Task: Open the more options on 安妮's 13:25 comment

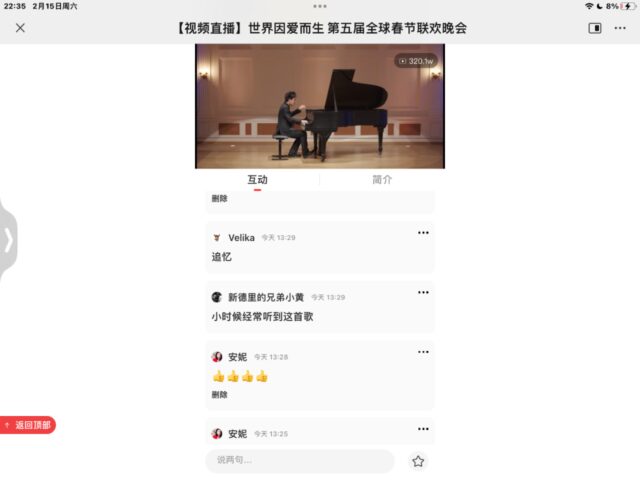Action: click(423, 429)
